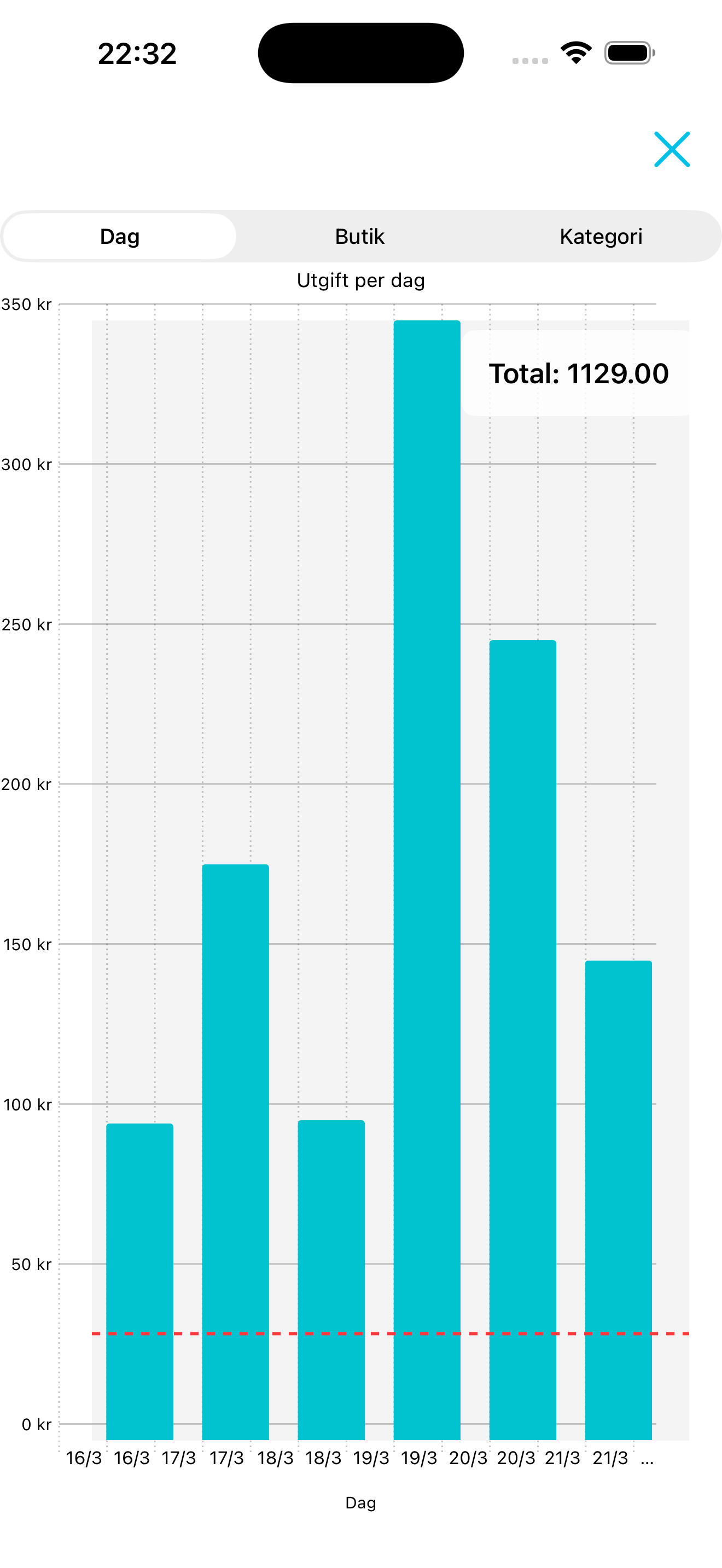The image size is (722, 1568).
Task: Switch to the Butik tab
Action: coord(360,236)
